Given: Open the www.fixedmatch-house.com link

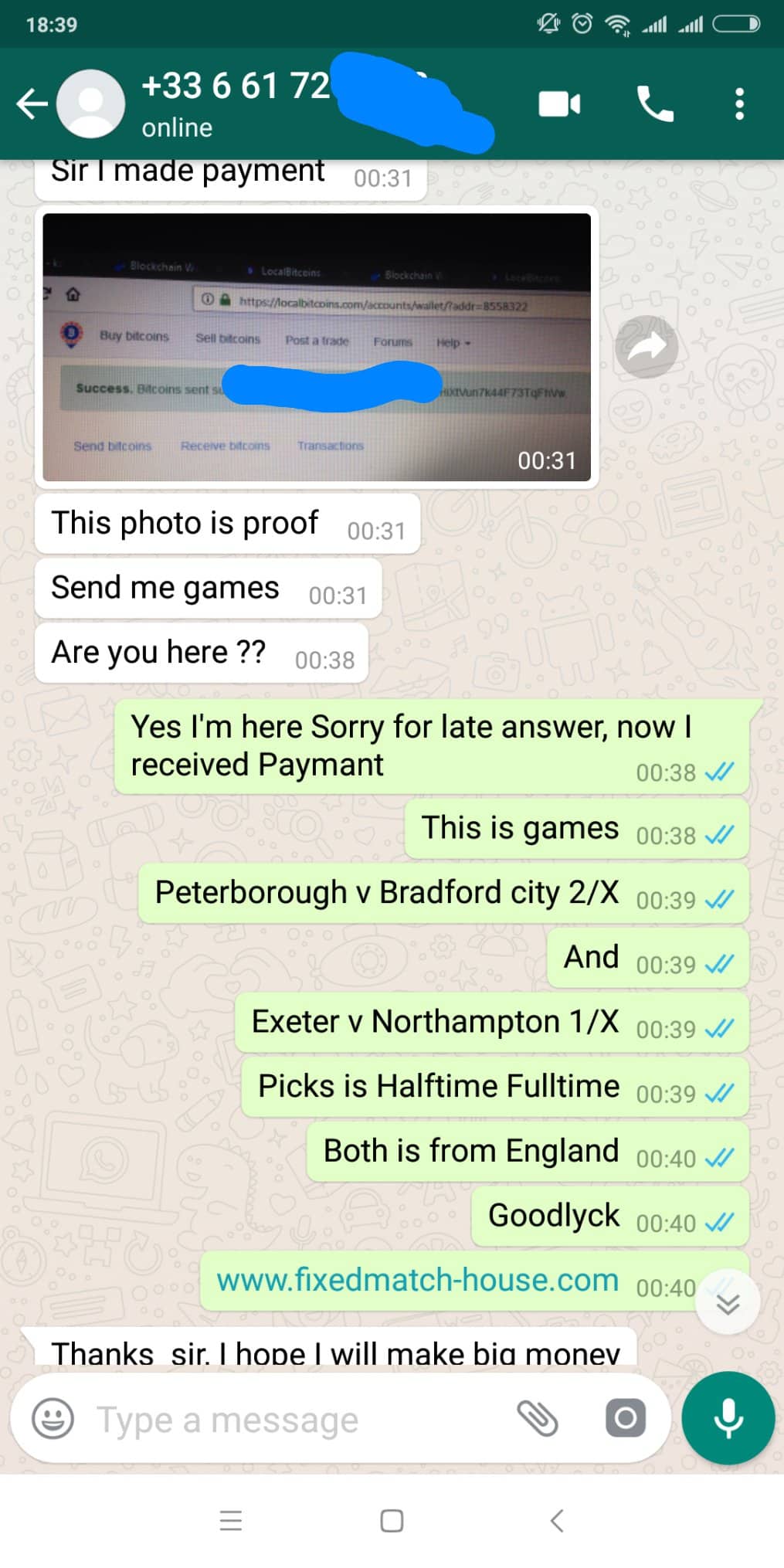Looking at the screenshot, I should pos(417,1280).
